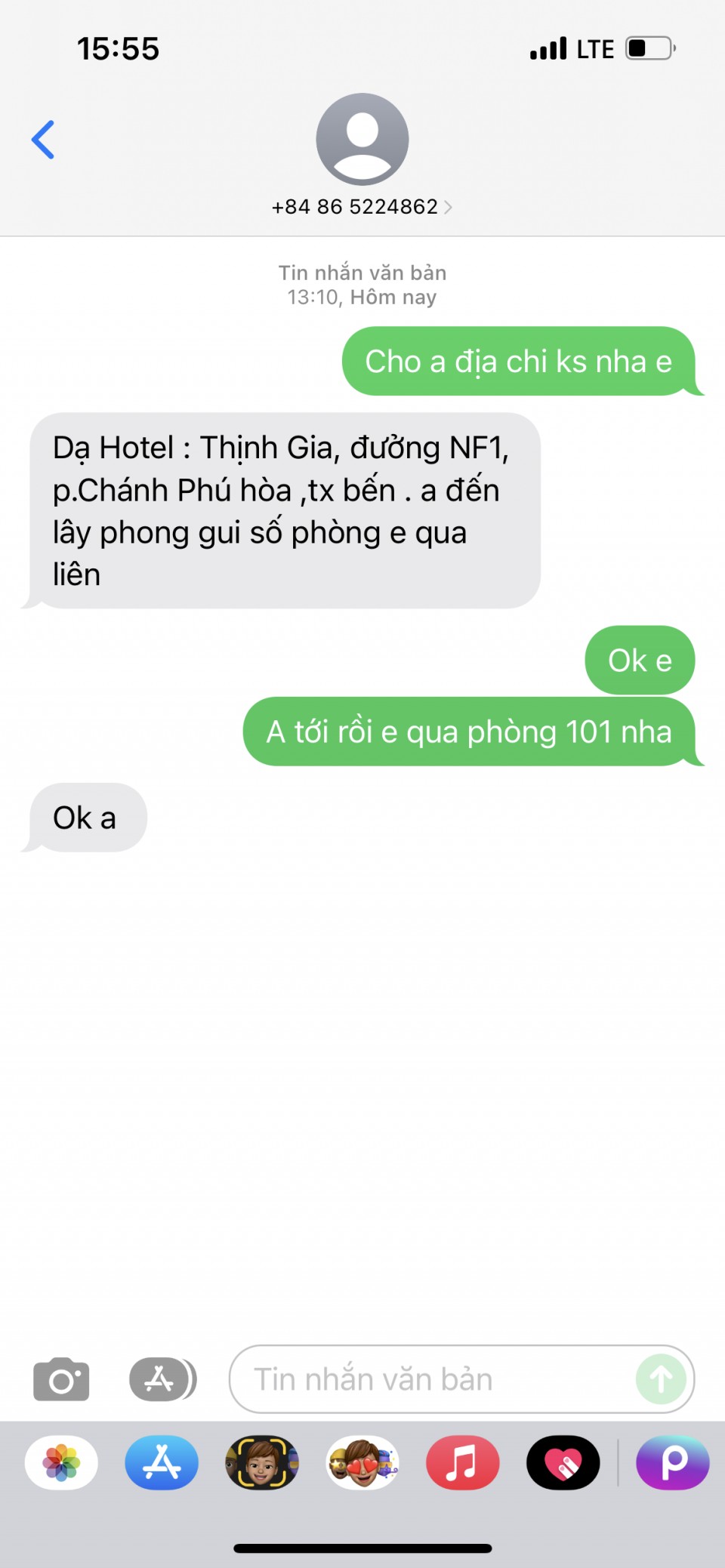Image resolution: width=725 pixels, height=1568 pixels.
Task: Open the App Store in the app strip
Action: click(x=162, y=1462)
